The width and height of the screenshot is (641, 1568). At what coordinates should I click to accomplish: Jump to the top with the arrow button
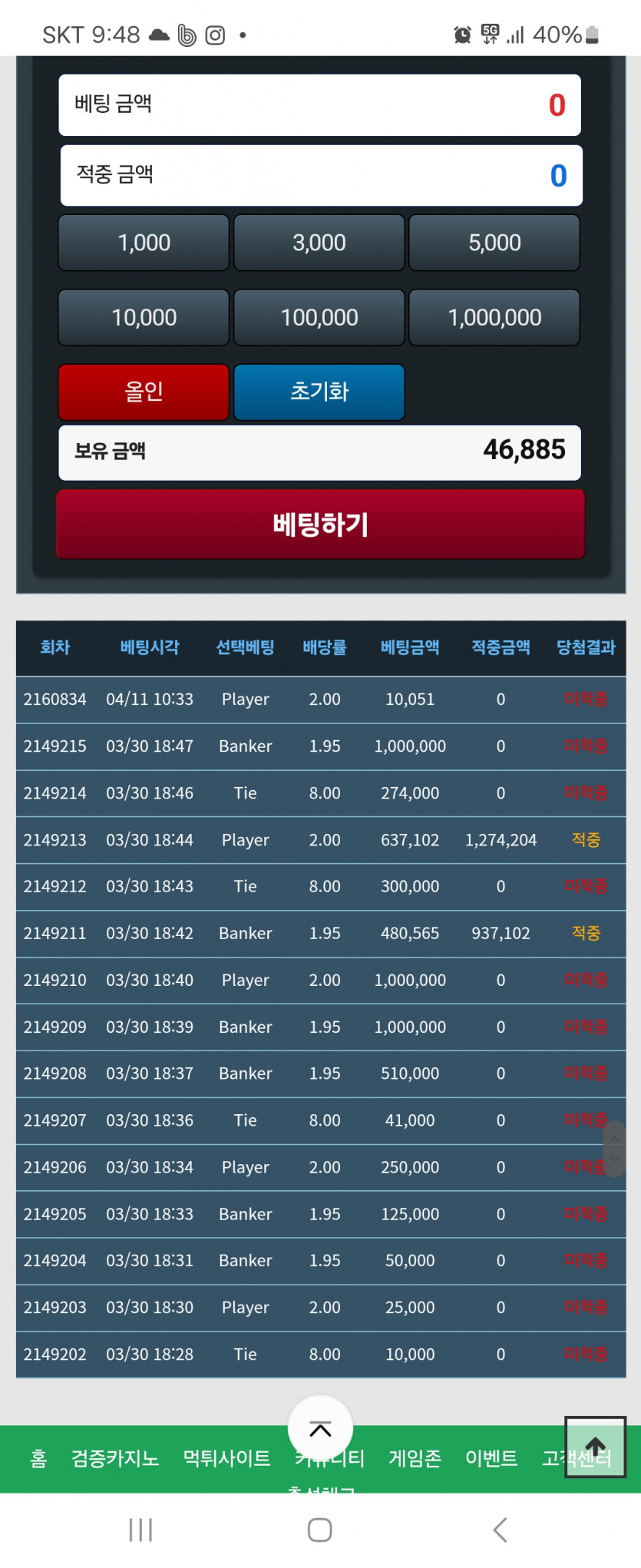[595, 1447]
